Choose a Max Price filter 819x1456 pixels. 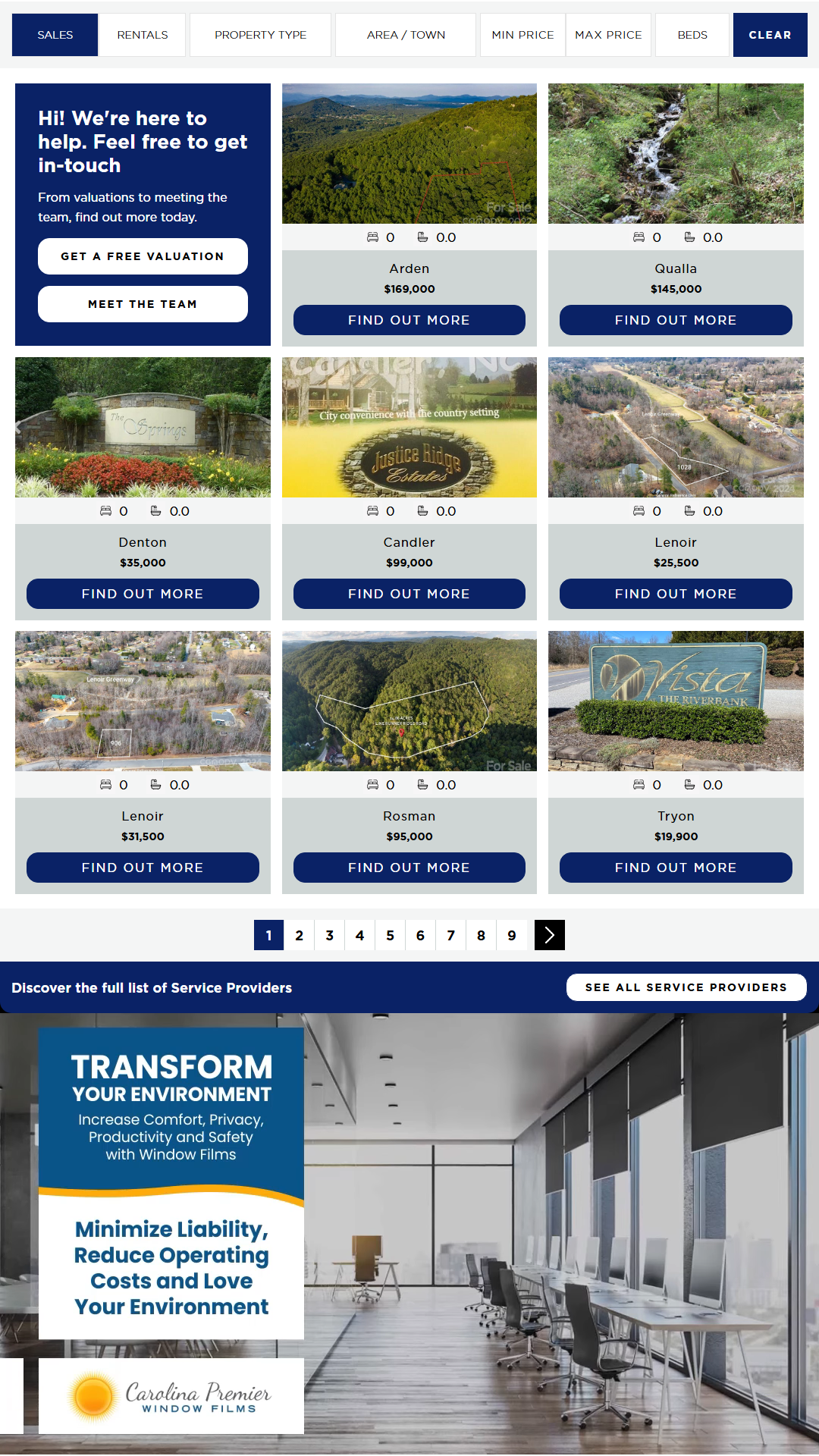pos(608,35)
